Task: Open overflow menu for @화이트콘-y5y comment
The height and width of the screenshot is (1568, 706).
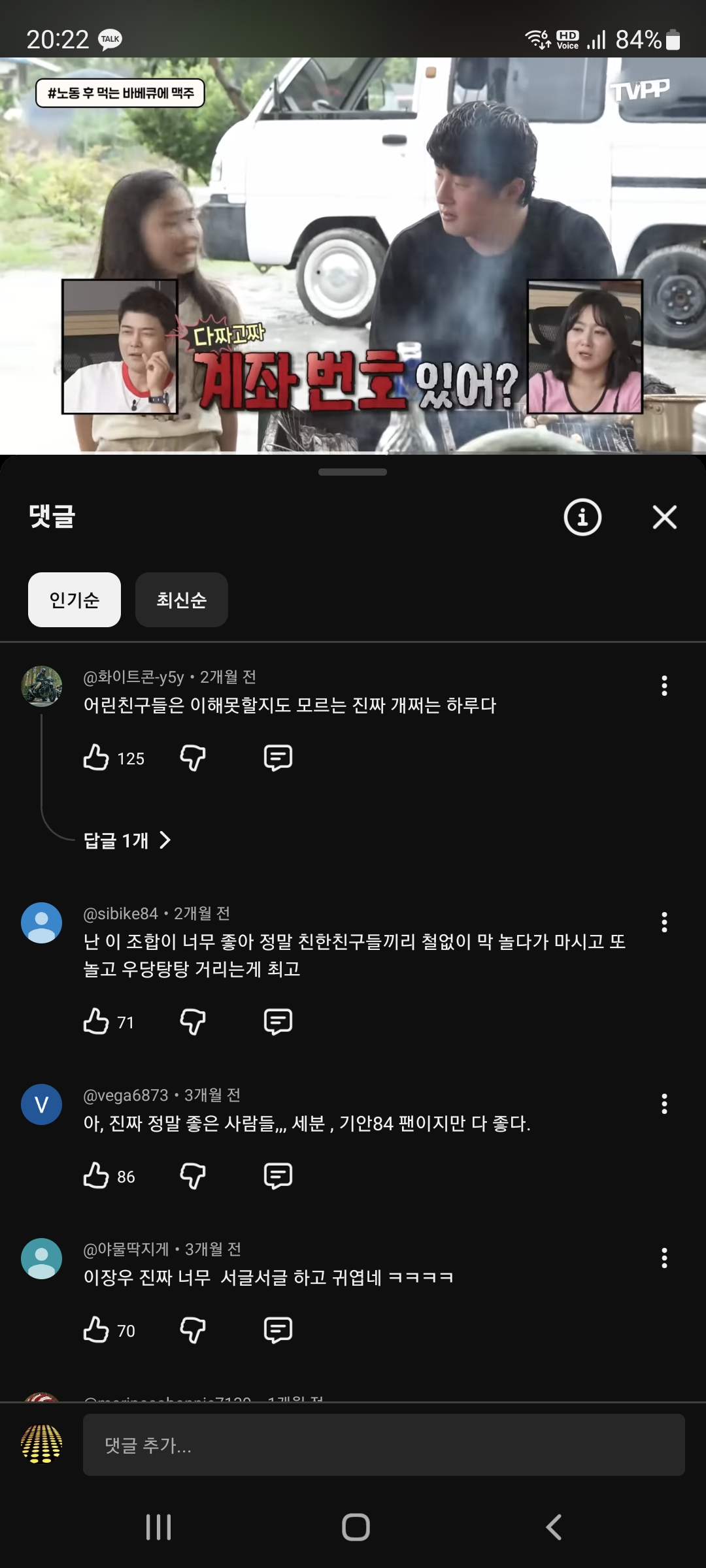Action: tap(664, 685)
